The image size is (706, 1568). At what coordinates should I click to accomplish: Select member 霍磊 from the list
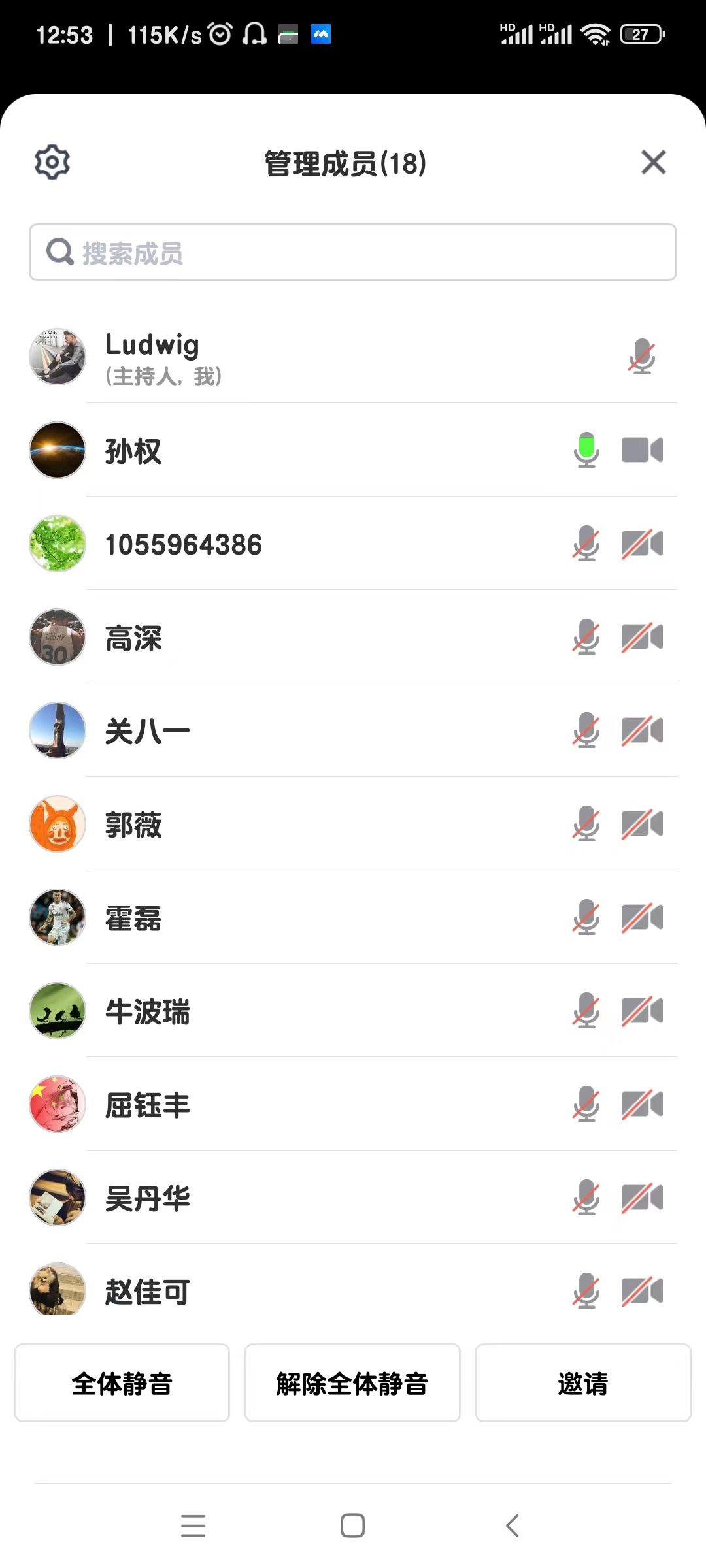[133, 917]
